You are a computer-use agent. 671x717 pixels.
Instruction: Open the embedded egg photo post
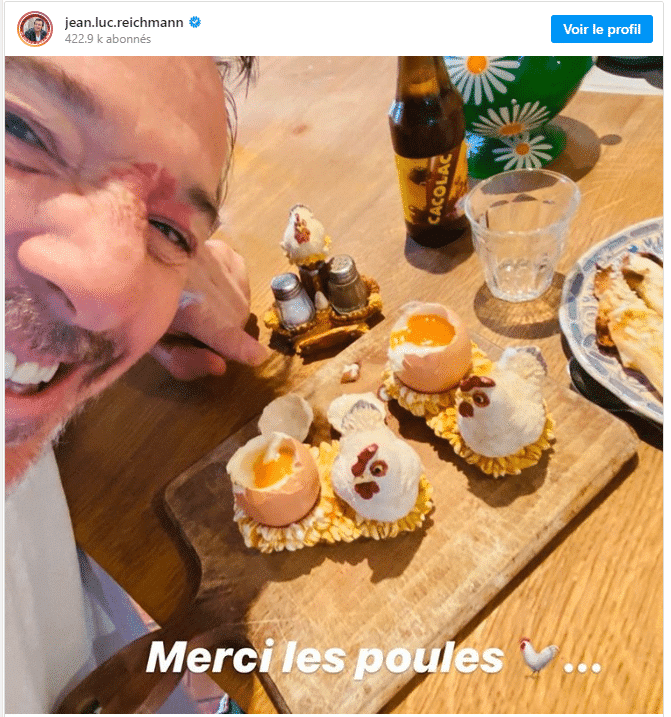(335, 385)
